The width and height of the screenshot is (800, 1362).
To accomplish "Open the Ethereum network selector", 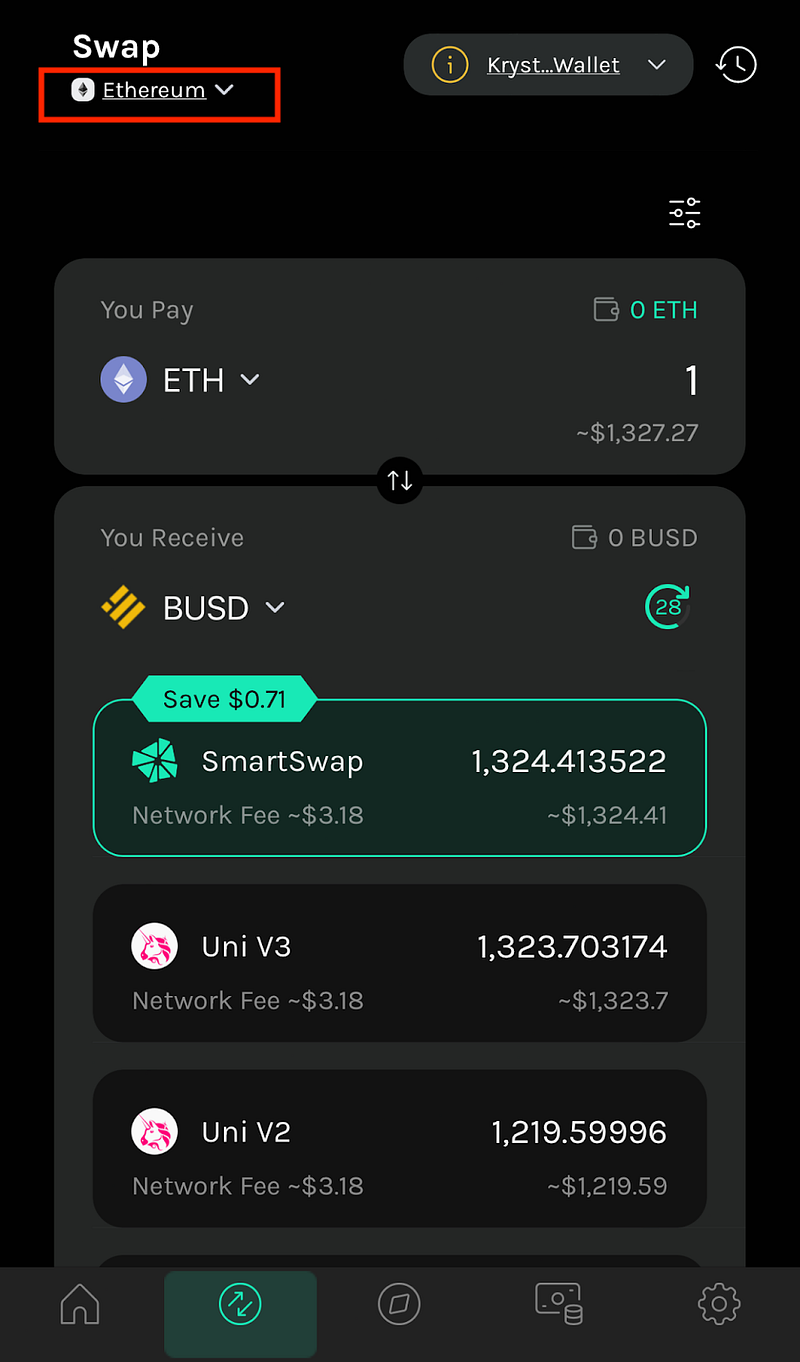I will [154, 91].
